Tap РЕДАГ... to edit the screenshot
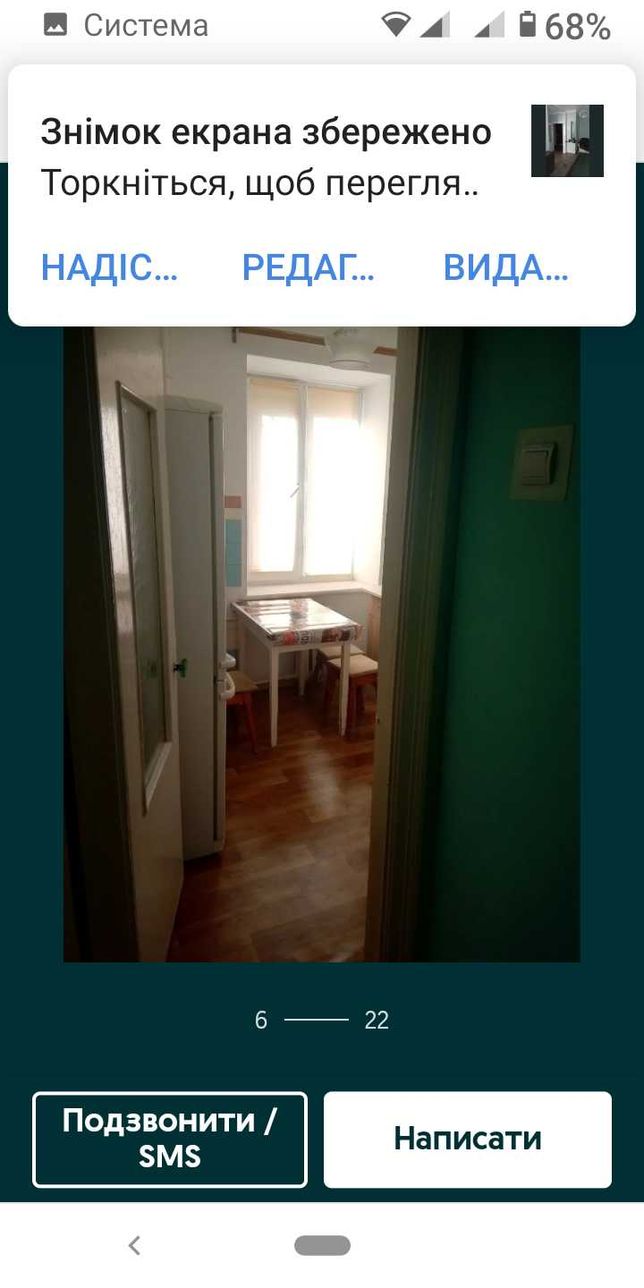Screen dimensions: 644x1288 coord(308,268)
